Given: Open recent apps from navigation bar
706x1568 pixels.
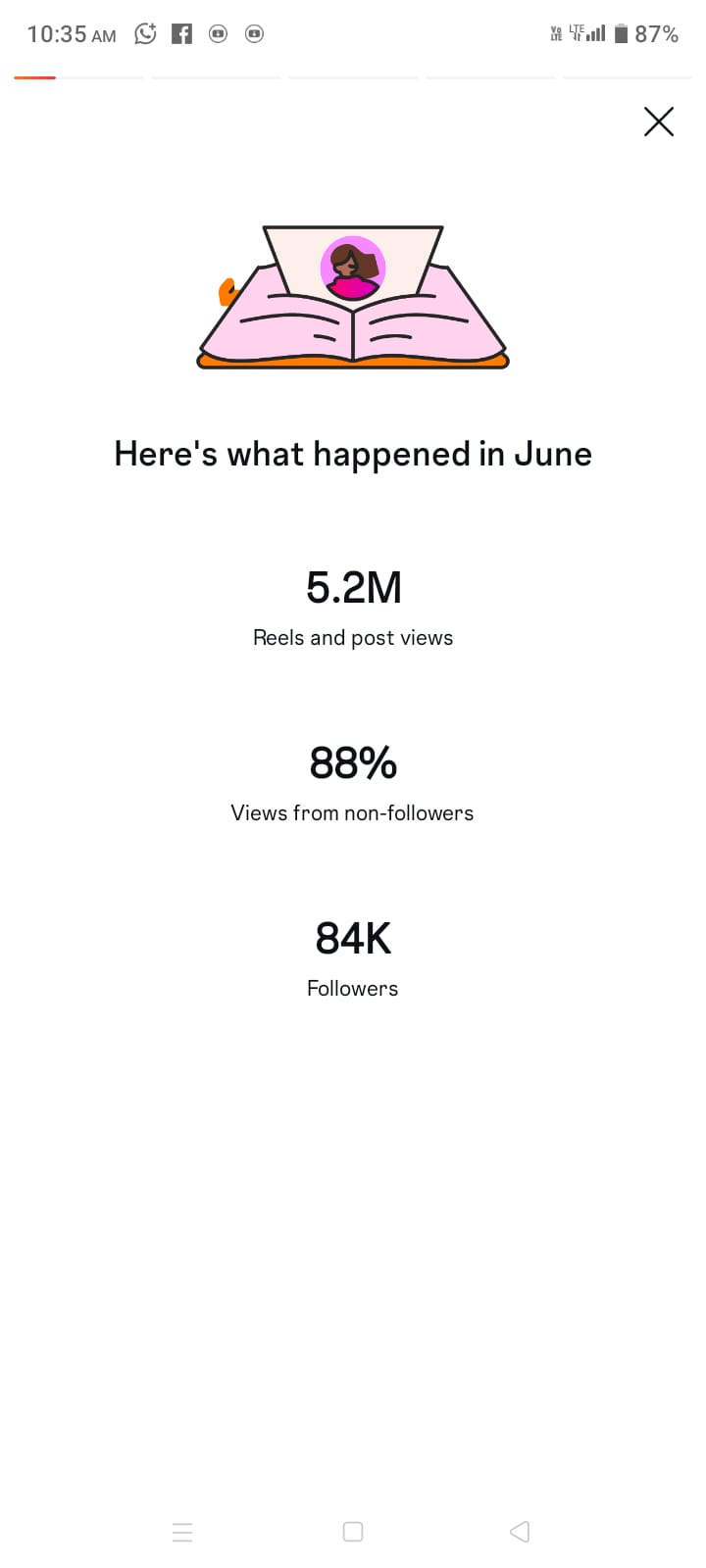Looking at the screenshot, I should [x=182, y=1532].
